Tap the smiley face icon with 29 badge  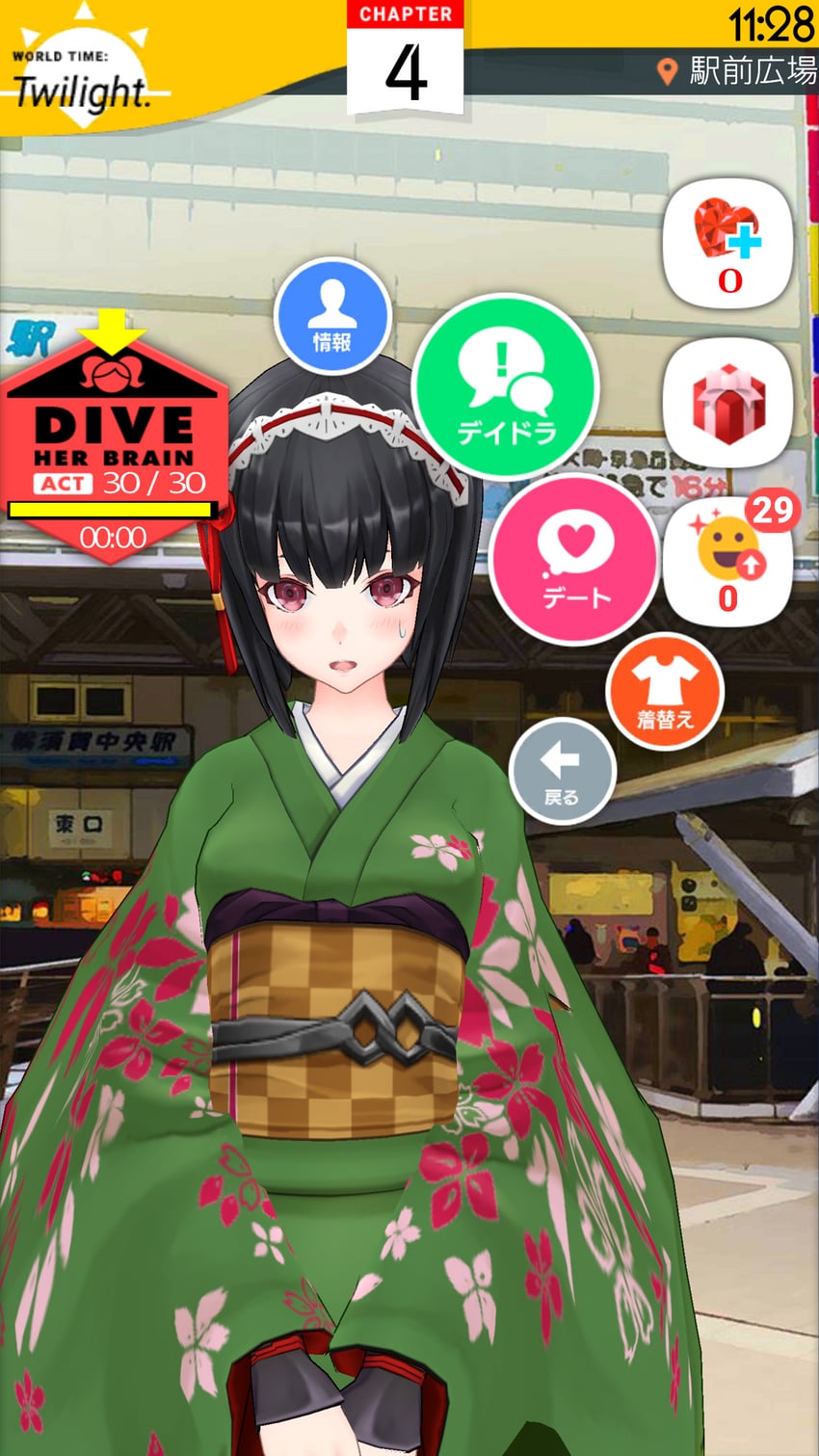[x=728, y=560]
